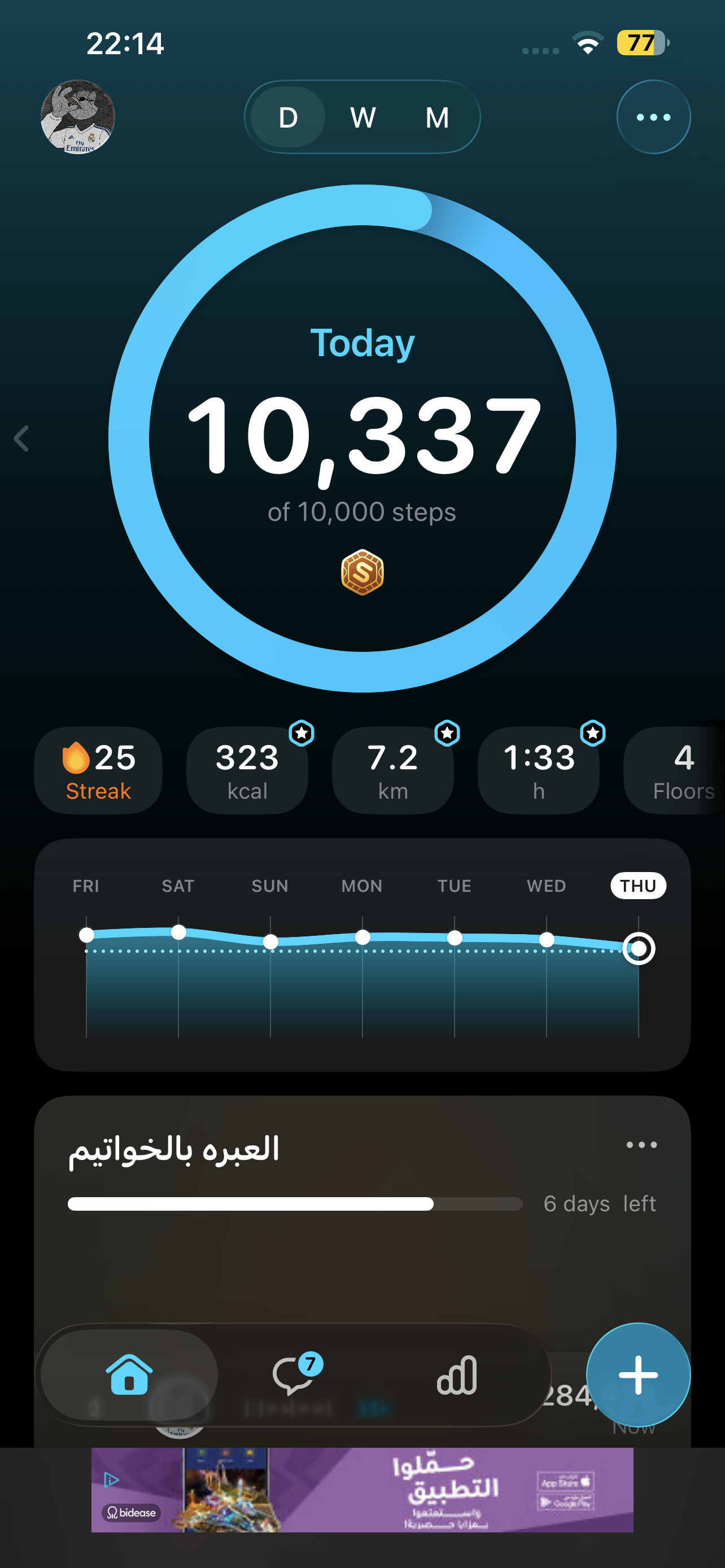Open the profile avatar
Image resolution: width=725 pixels, height=1568 pixels.
pos(77,117)
